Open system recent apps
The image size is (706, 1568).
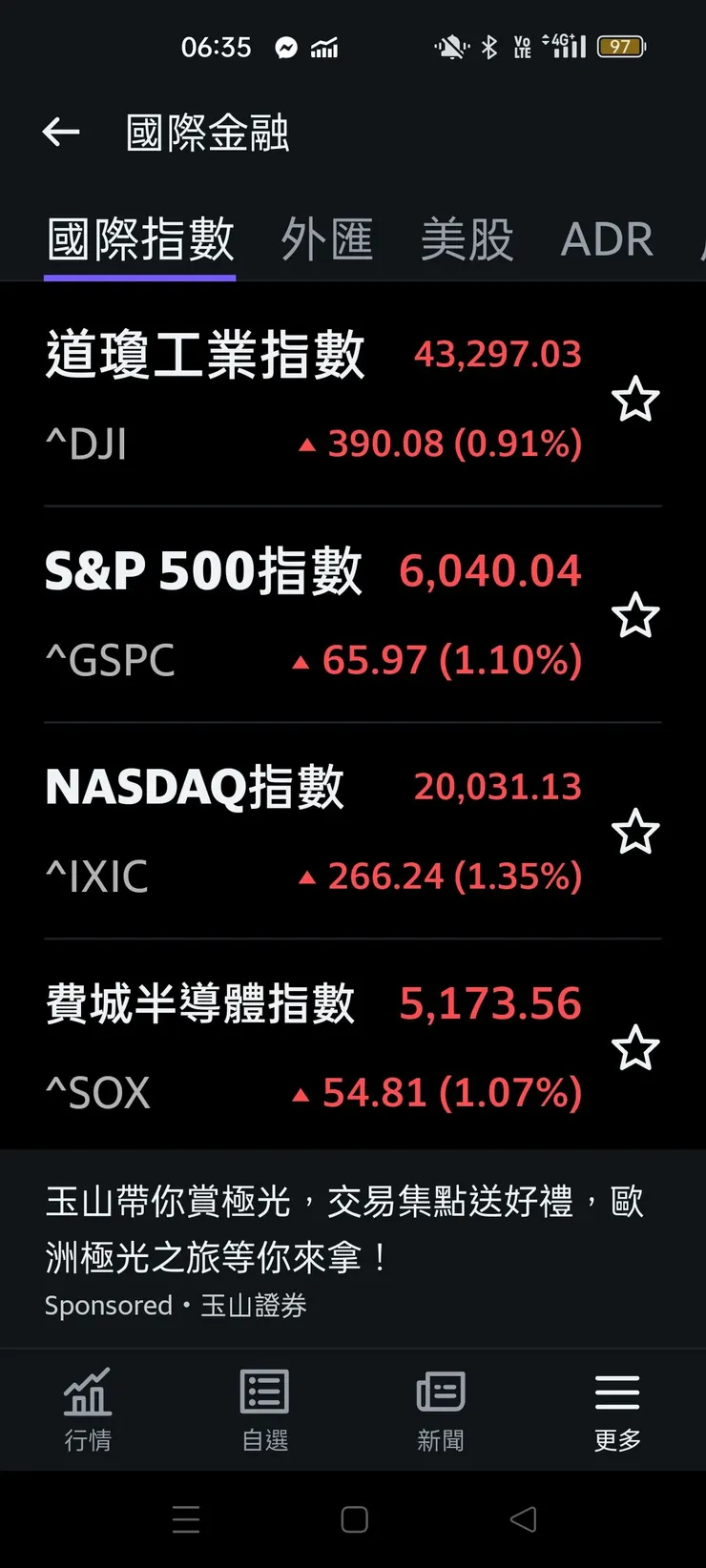[x=186, y=1519]
